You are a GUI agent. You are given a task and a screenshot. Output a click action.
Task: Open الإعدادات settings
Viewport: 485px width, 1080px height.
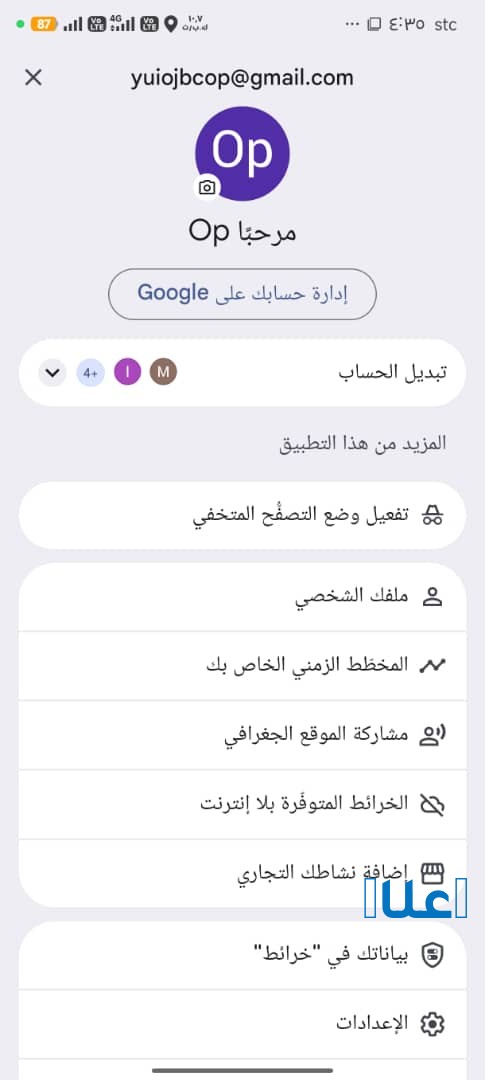(x=242, y=1024)
